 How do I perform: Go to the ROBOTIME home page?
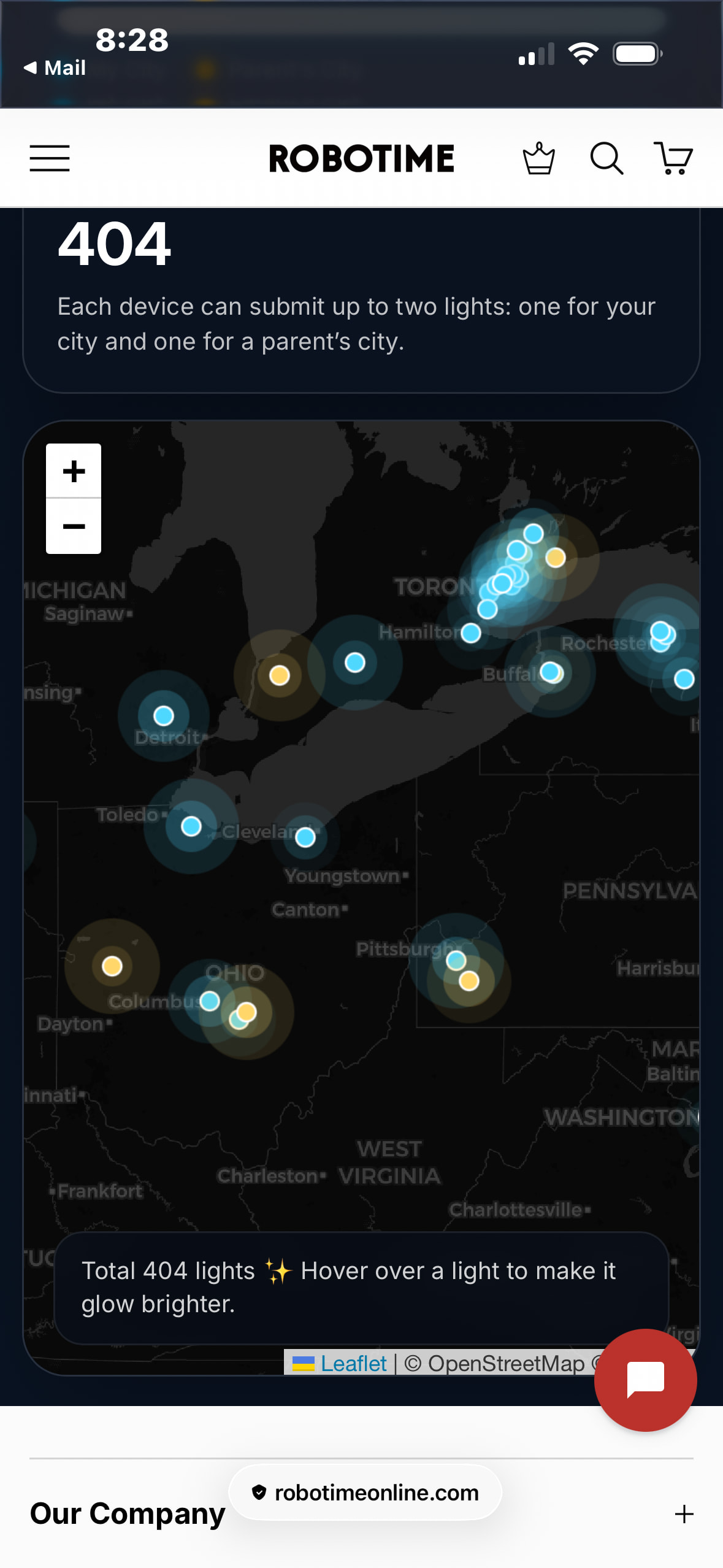tap(362, 158)
